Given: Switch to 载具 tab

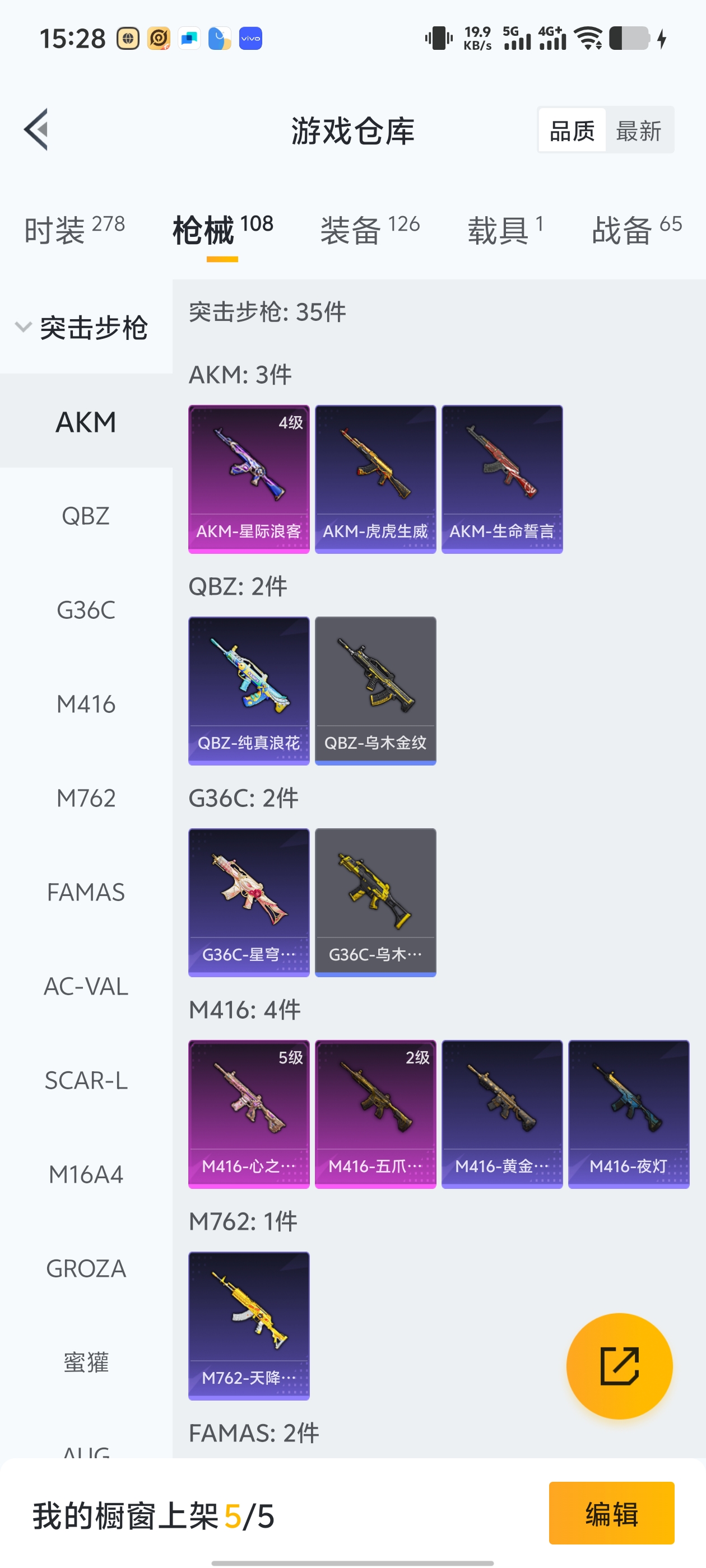Looking at the screenshot, I should pos(504,230).
